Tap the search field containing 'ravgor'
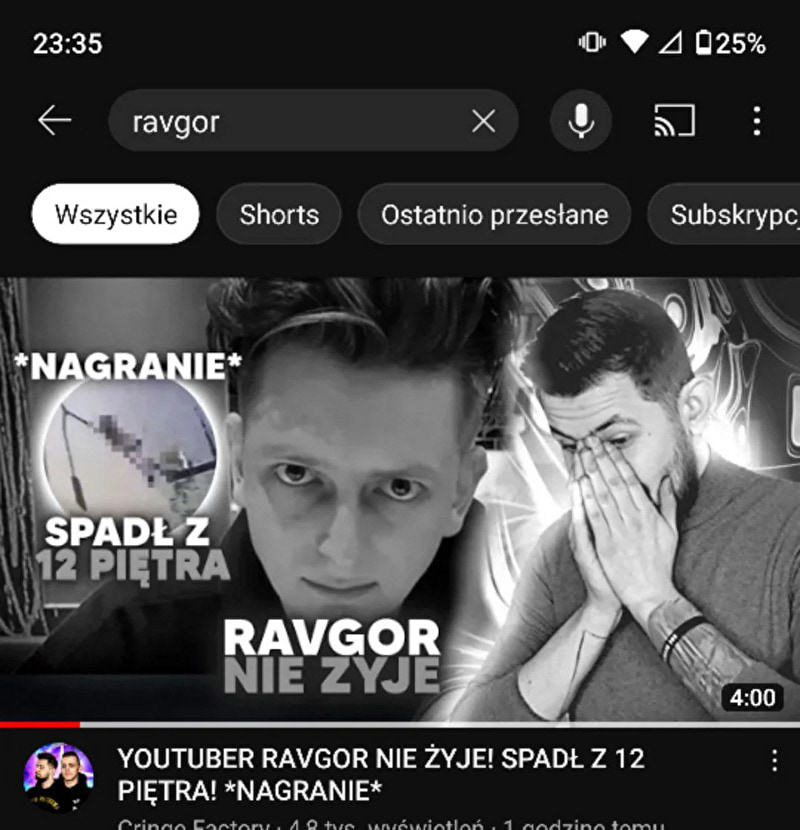Screen dimensions: 800x830 click(x=290, y=122)
